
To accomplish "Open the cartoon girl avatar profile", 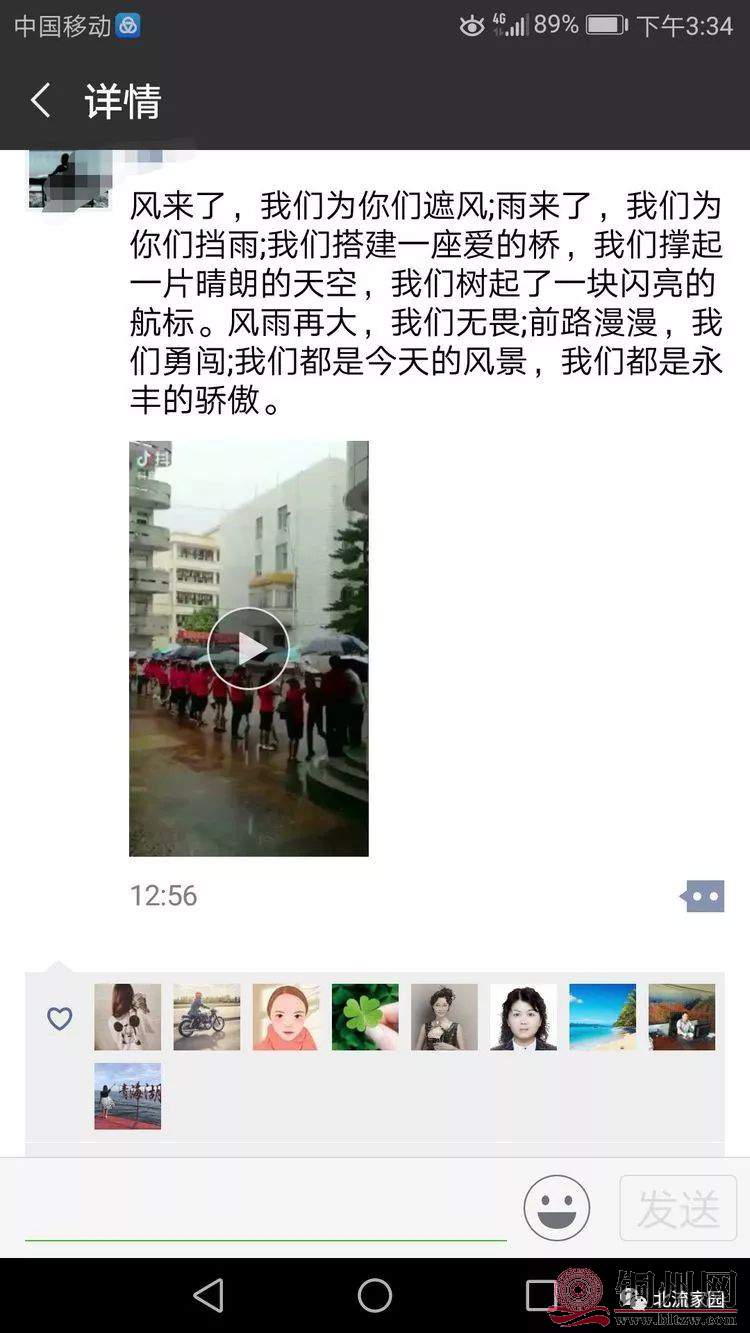I will [x=286, y=1017].
